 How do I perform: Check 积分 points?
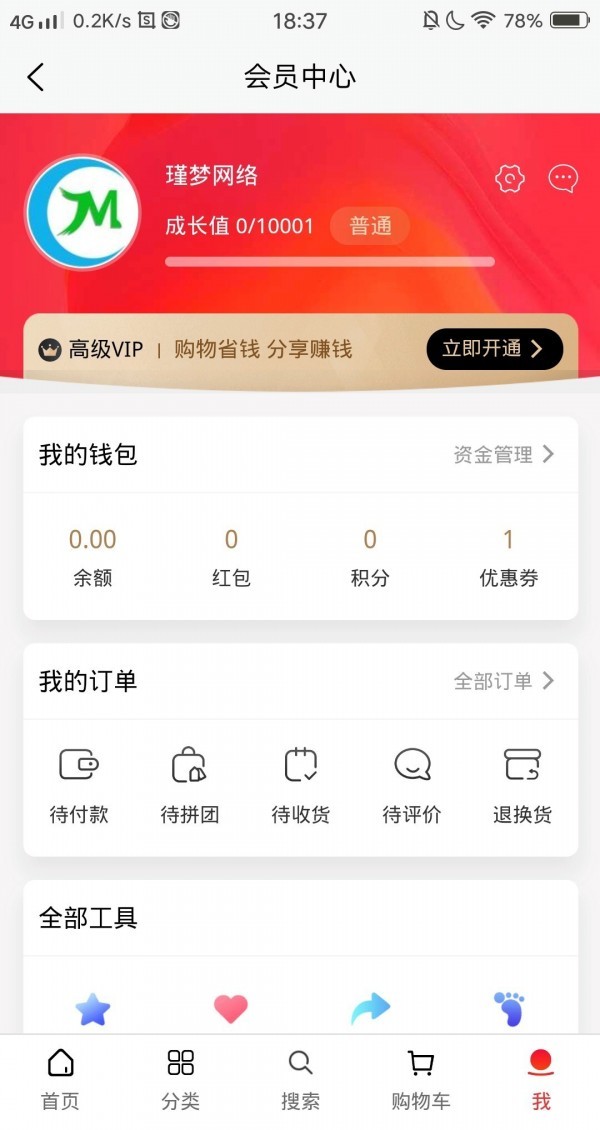pyautogui.click(x=370, y=556)
